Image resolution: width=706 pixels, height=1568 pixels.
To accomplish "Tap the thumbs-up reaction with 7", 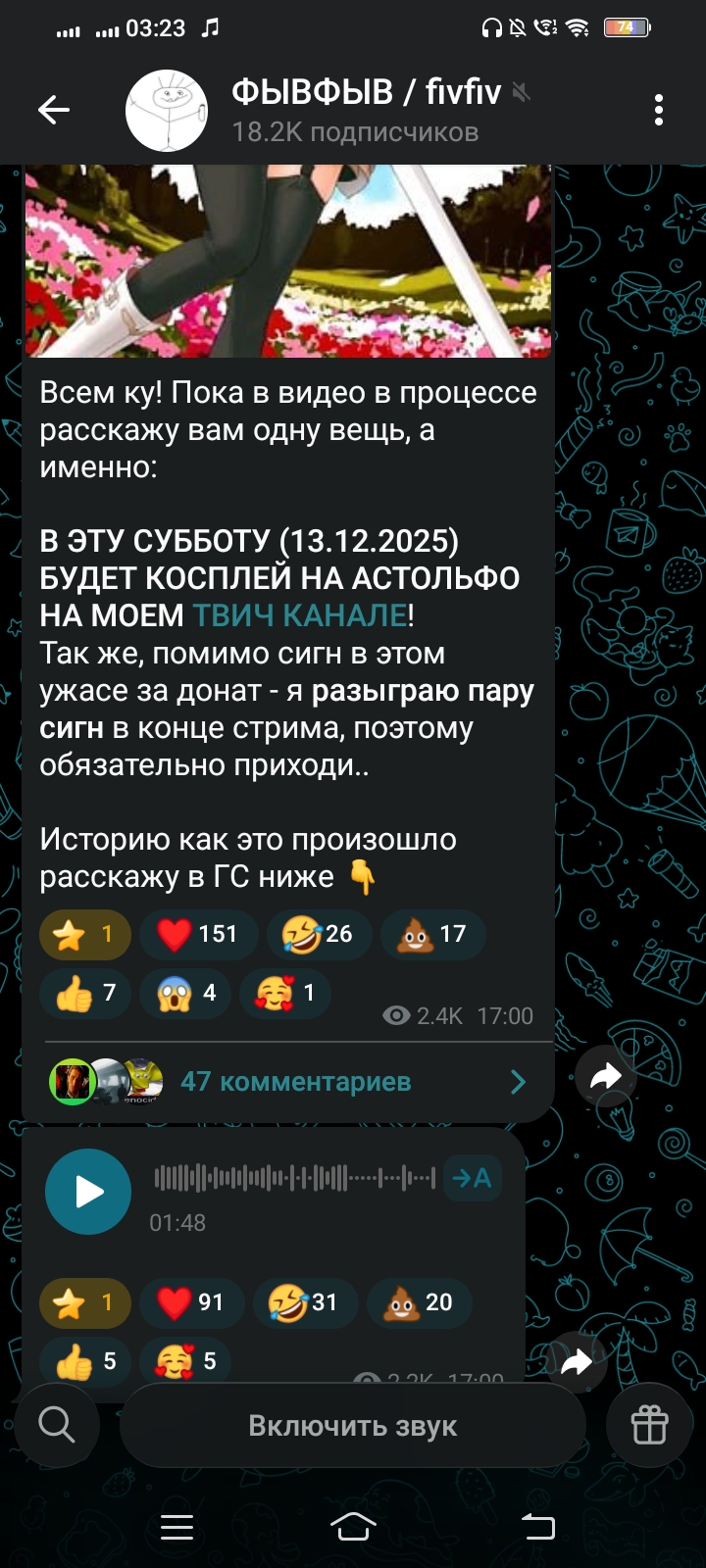I will [x=86, y=994].
